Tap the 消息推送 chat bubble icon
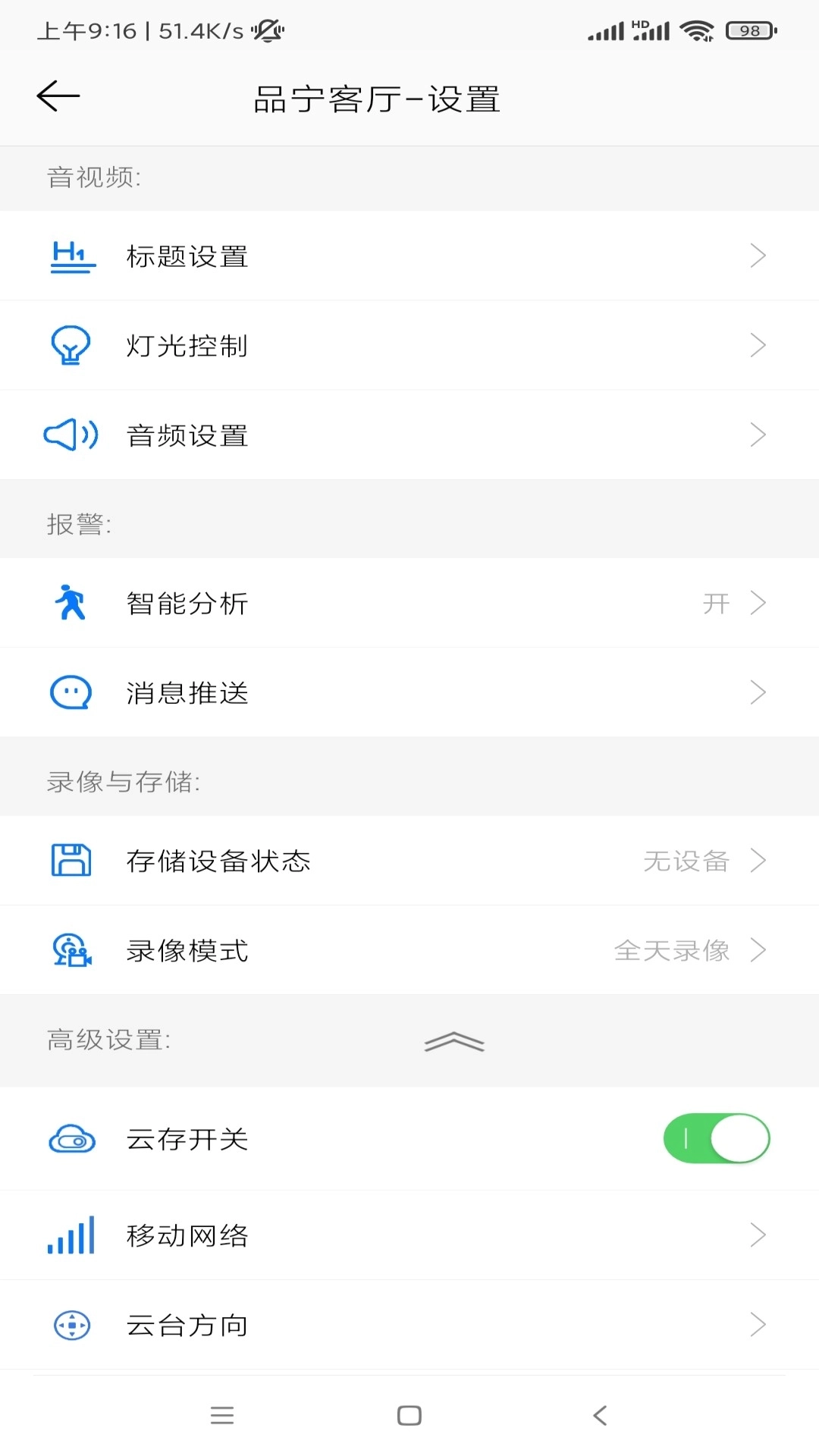 point(71,692)
